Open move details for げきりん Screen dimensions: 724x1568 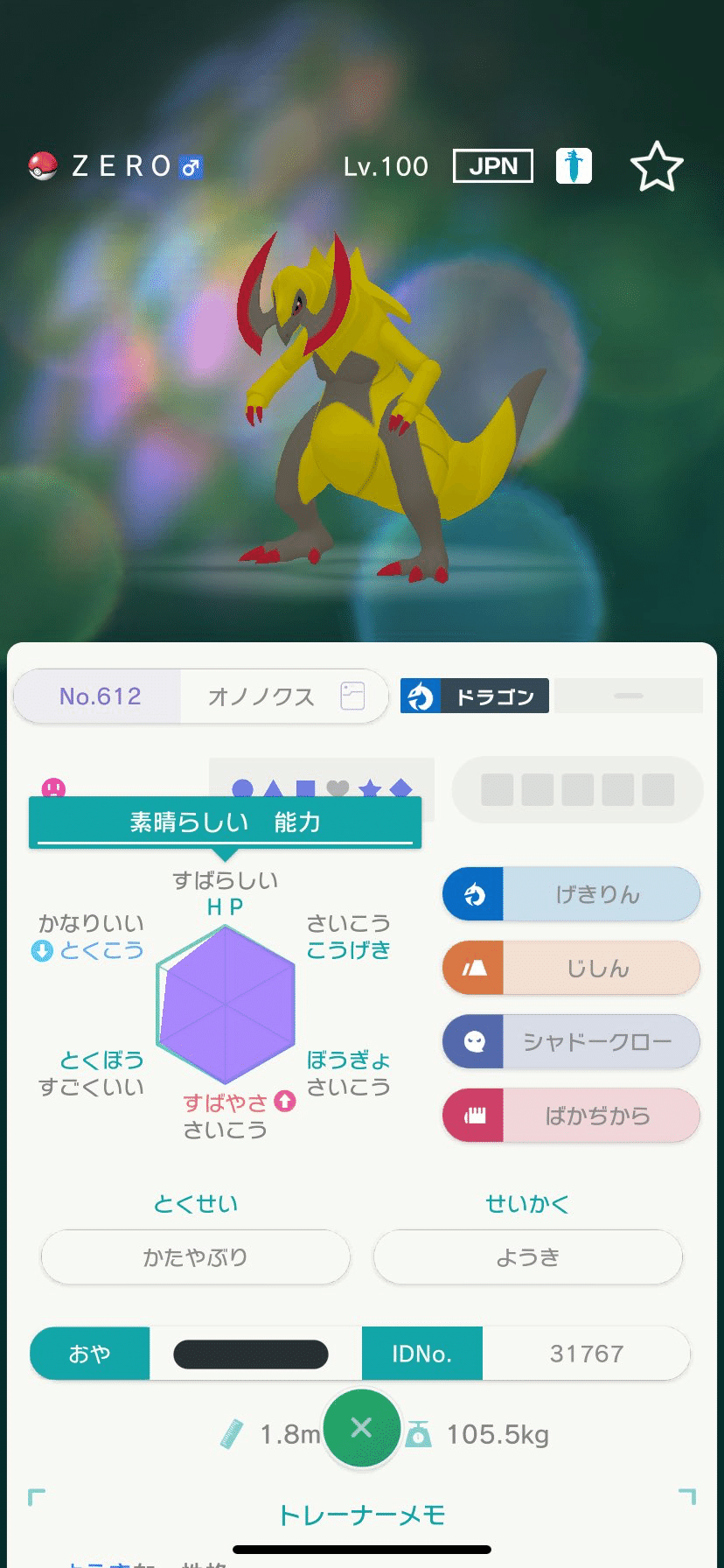[572, 894]
